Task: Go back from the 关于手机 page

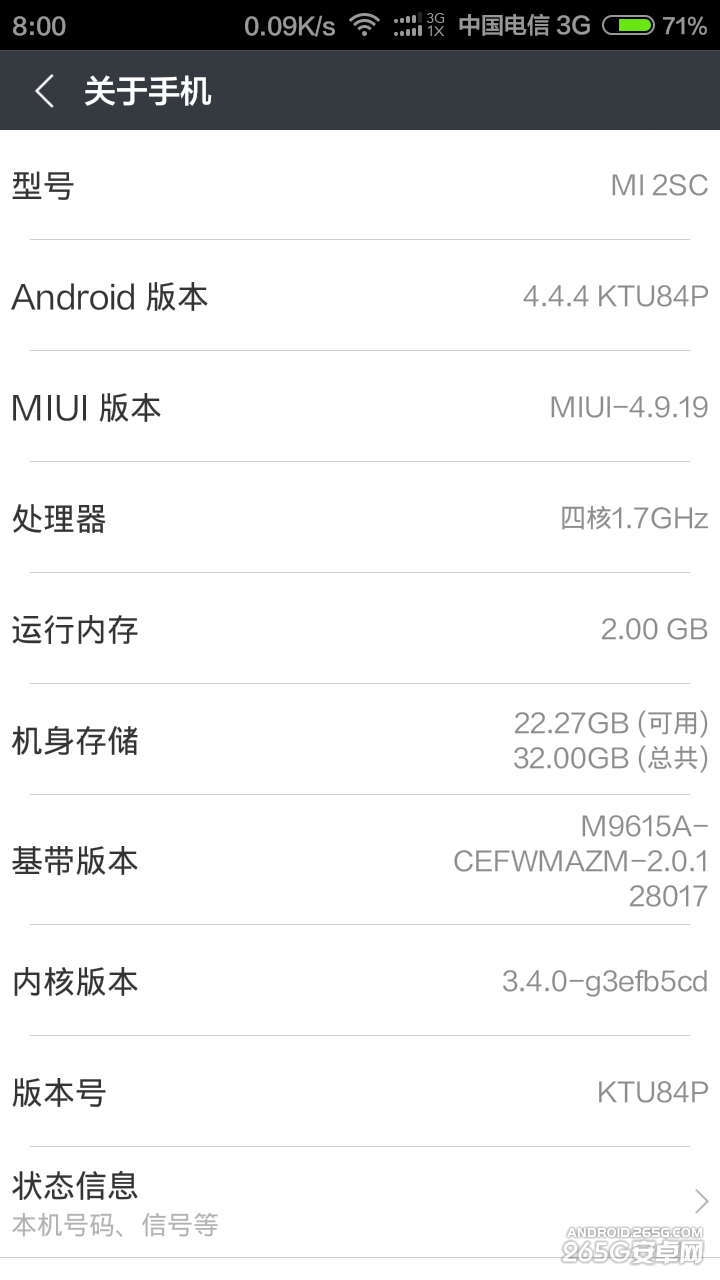Action: 44,91
